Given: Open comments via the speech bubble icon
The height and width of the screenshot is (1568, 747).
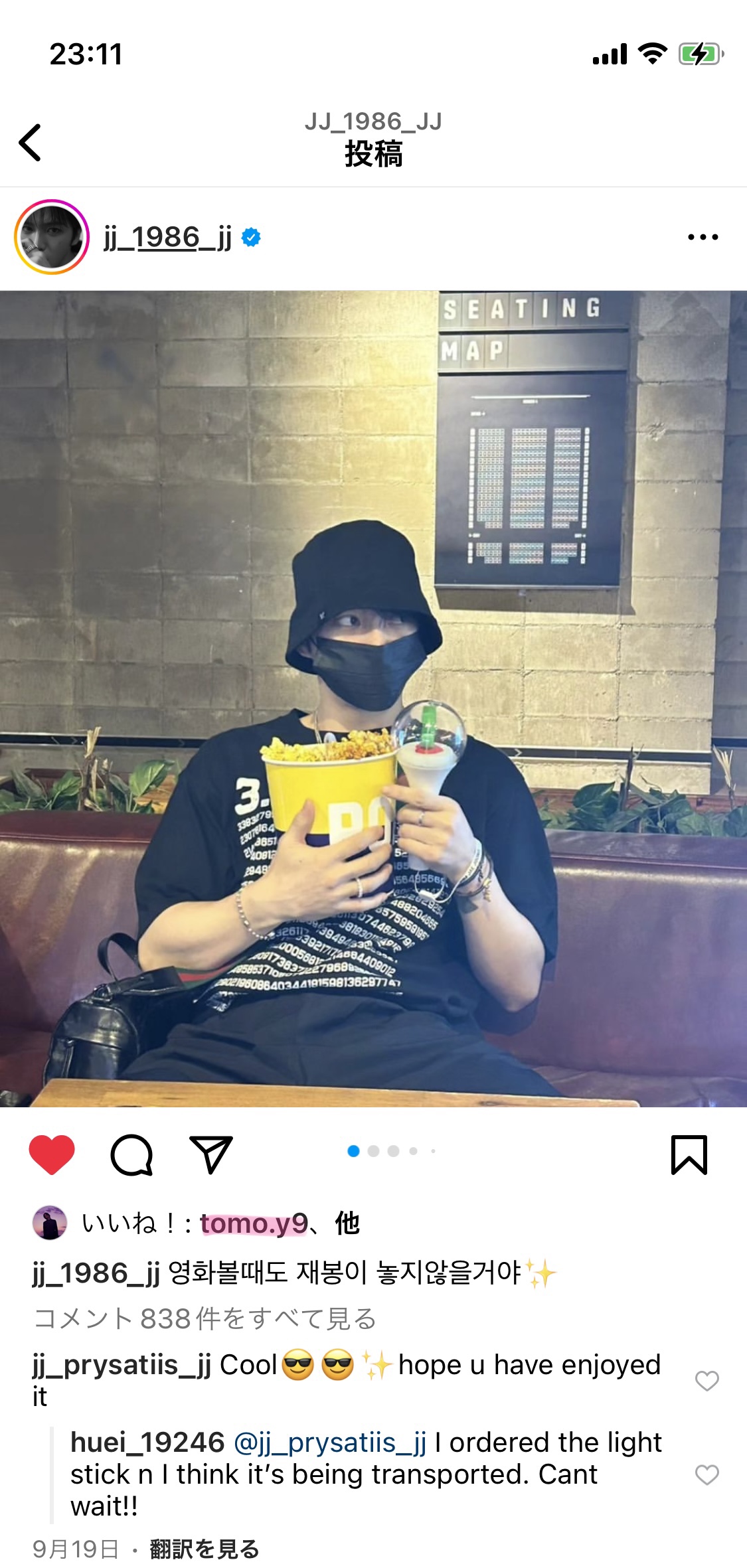Looking at the screenshot, I should tap(131, 1154).
